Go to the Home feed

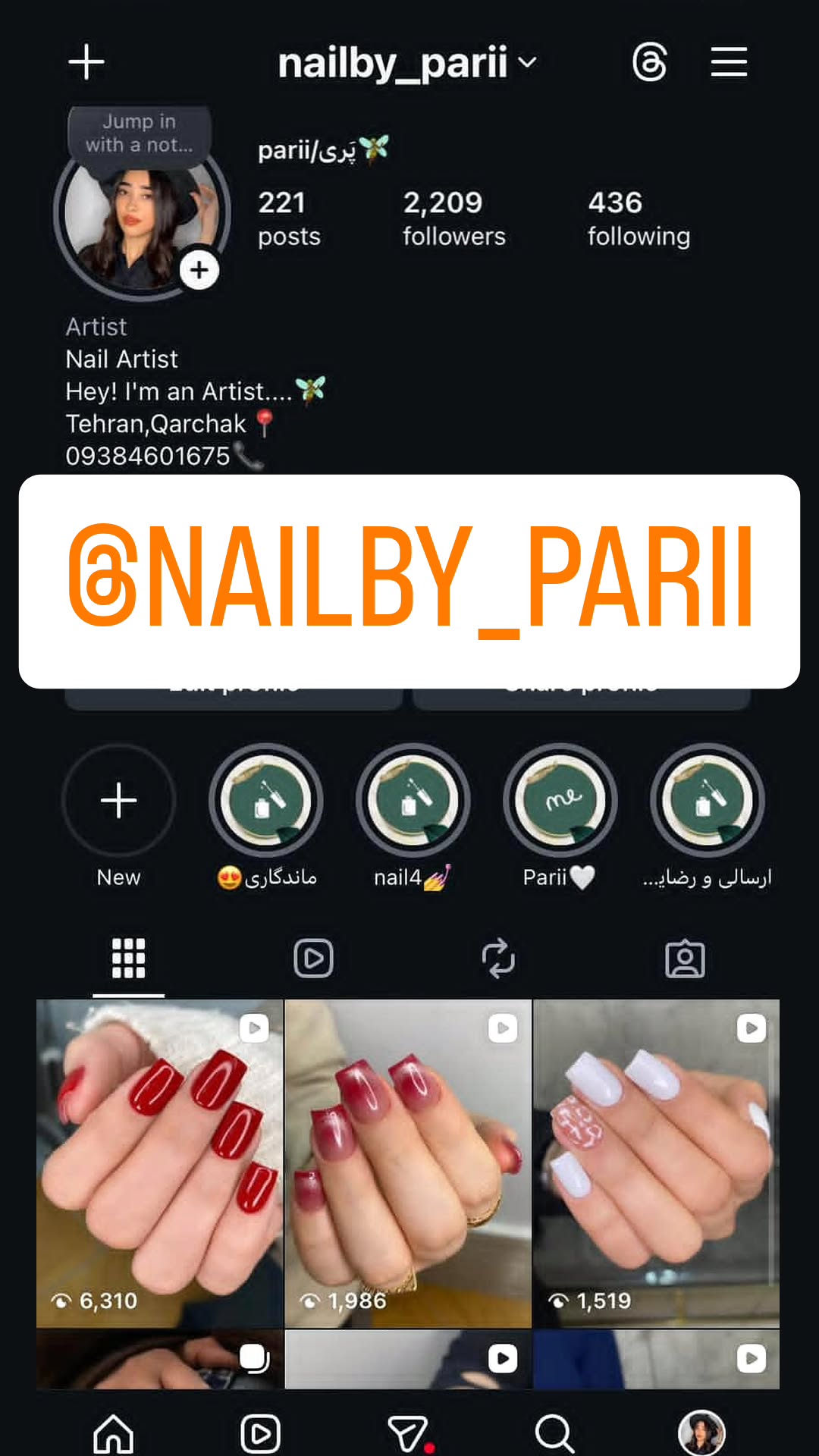coord(113,1433)
